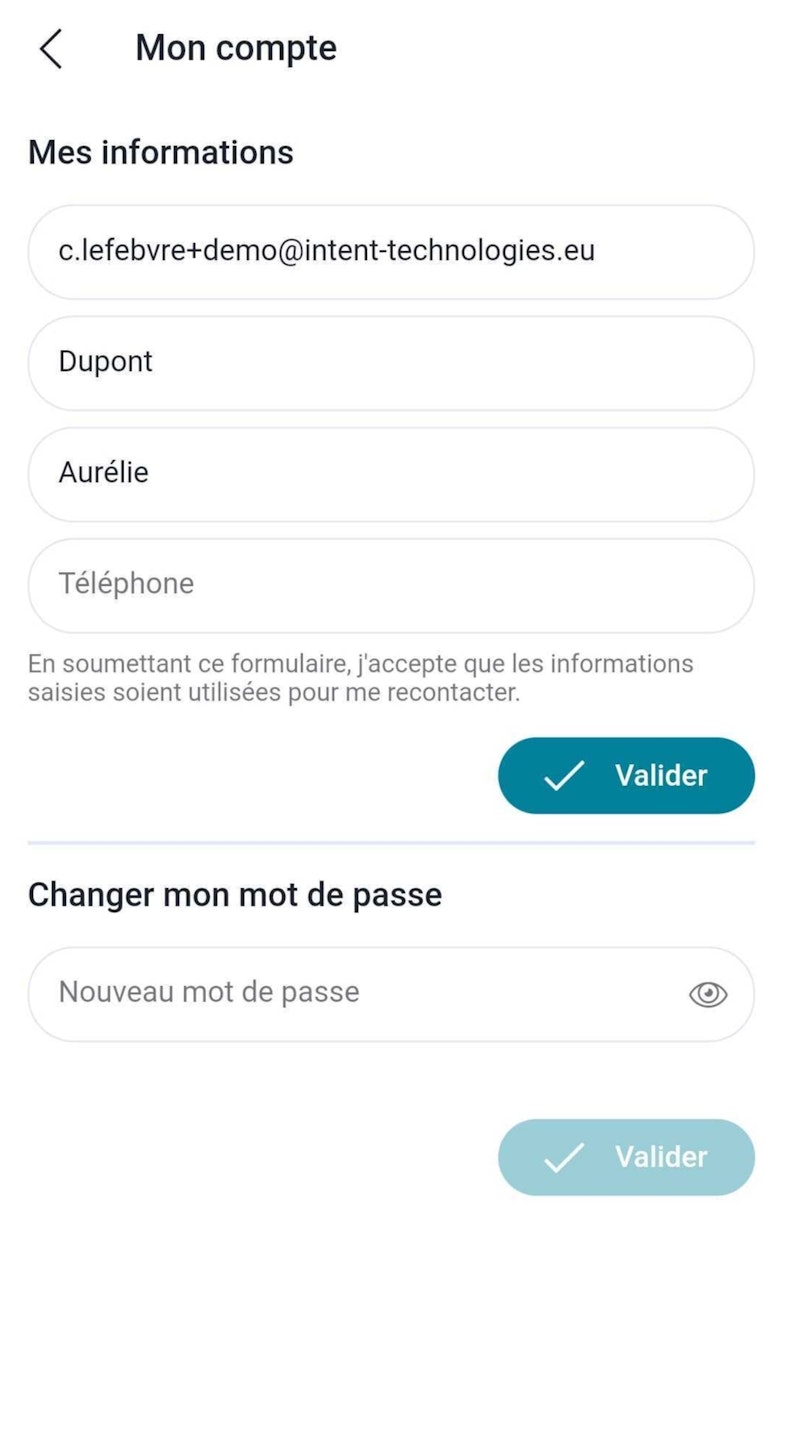
Task: Edit the Aurélie first name field
Action: 390,474
